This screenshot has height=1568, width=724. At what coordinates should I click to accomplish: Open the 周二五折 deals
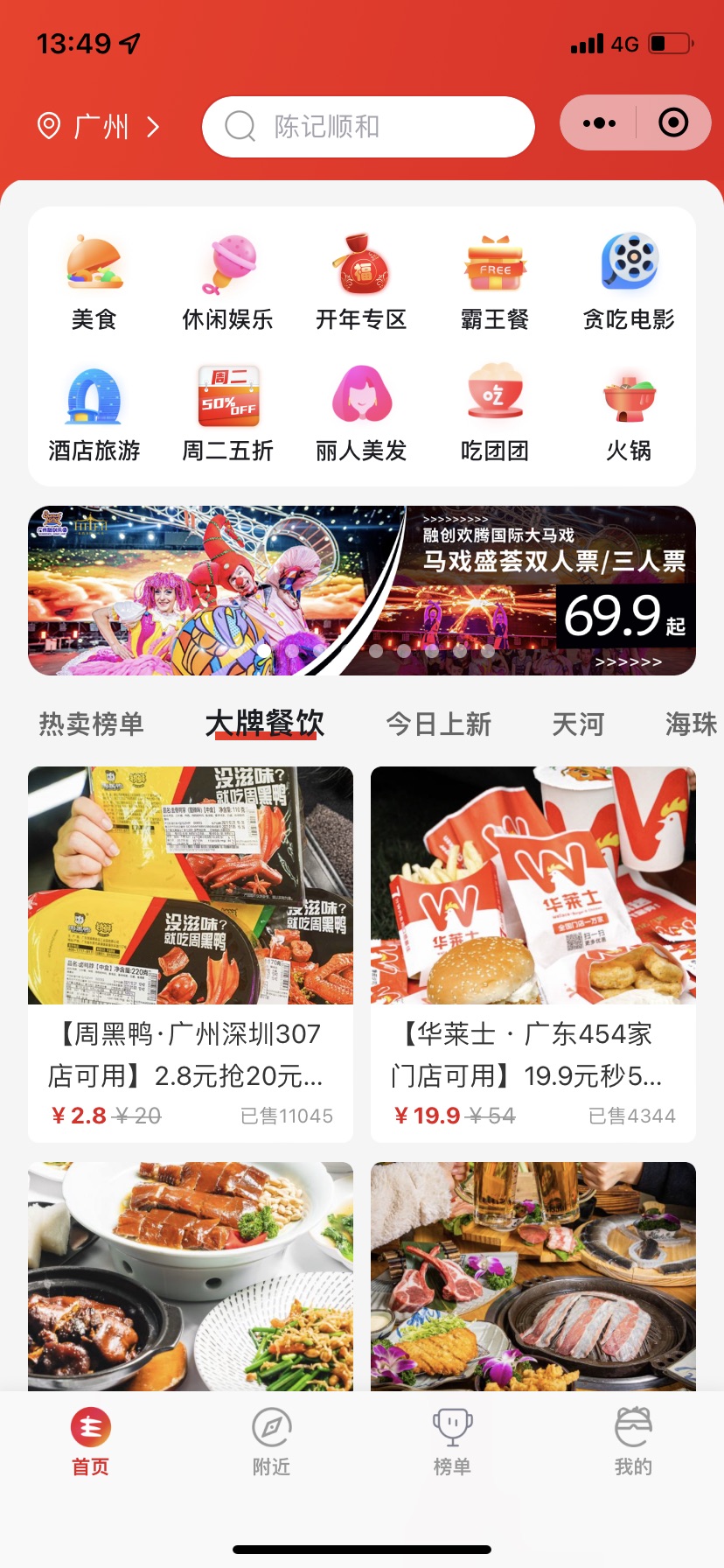pyautogui.click(x=227, y=413)
